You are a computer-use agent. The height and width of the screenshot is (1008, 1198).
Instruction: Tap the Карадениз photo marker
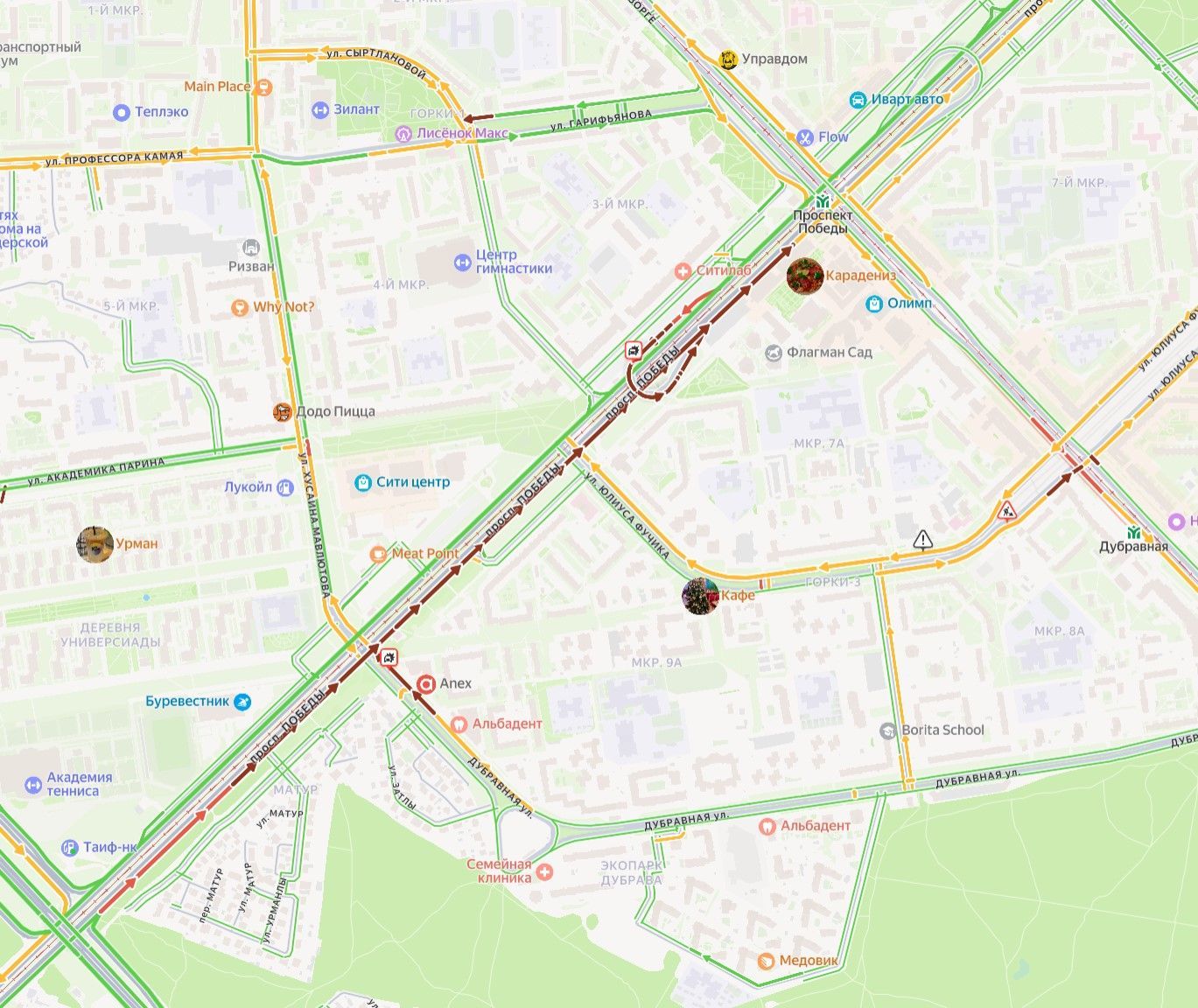point(804,276)
